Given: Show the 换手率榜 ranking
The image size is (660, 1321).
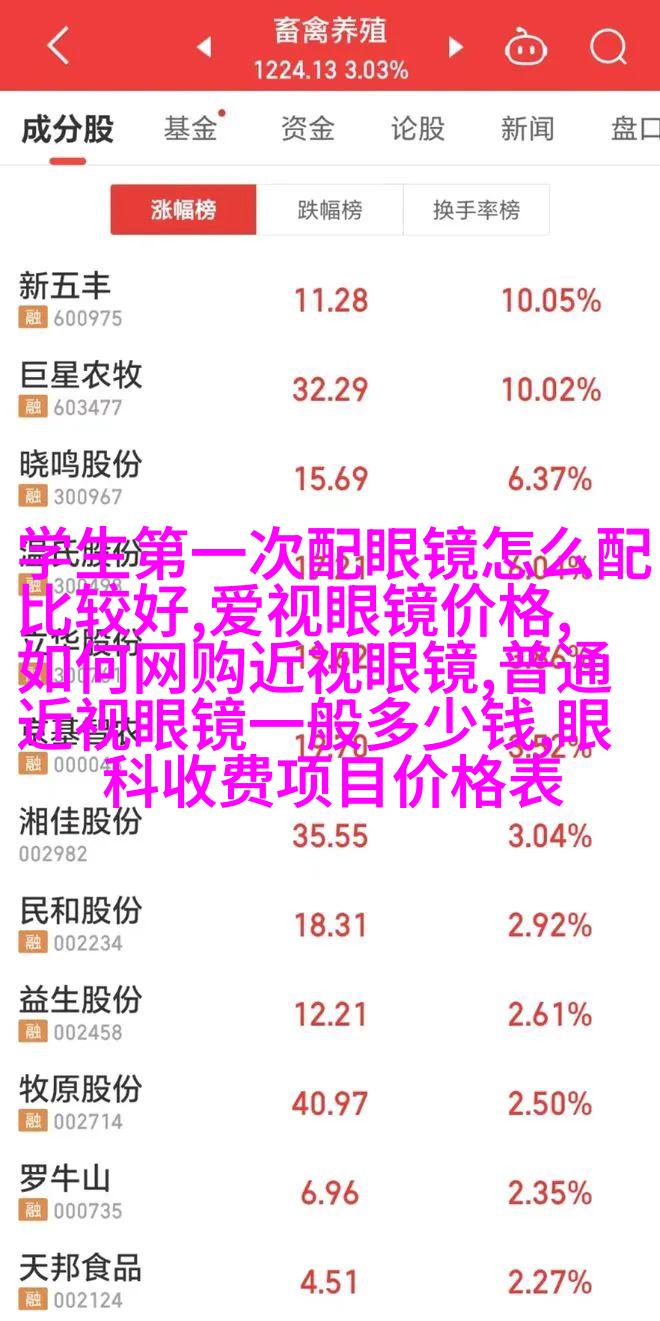Looking at the screenshot, I should tap(476, 211).
